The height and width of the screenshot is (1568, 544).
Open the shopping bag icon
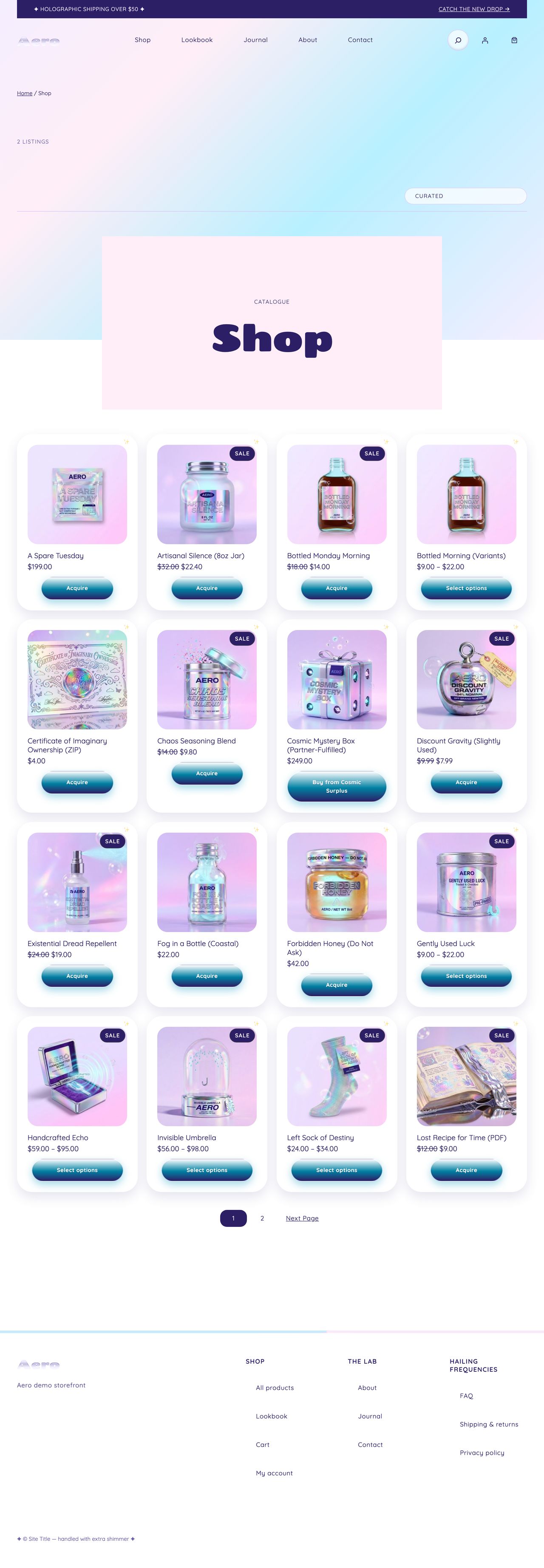coord(514,40)
